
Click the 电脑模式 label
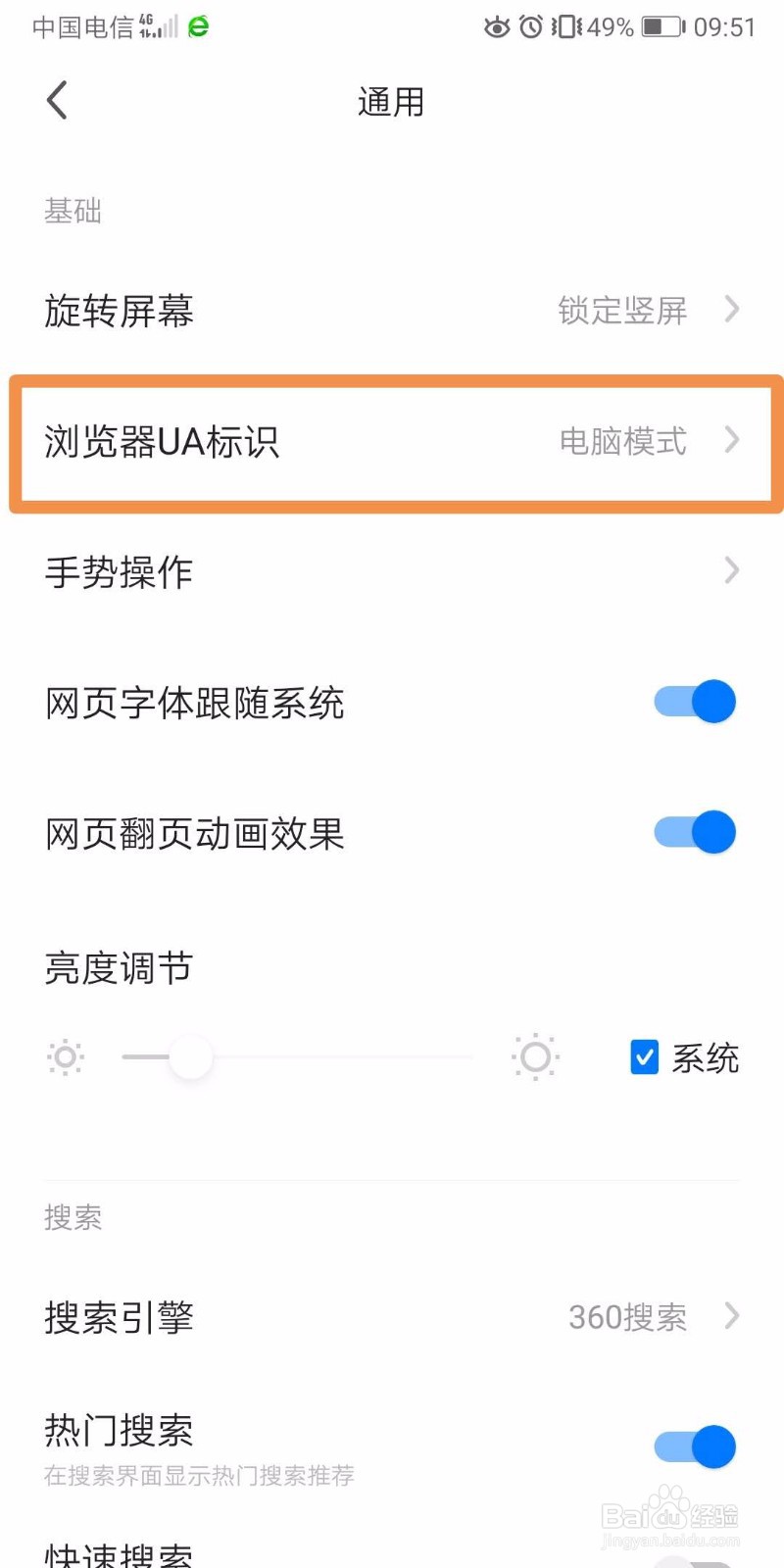click(x=624, y=441)
